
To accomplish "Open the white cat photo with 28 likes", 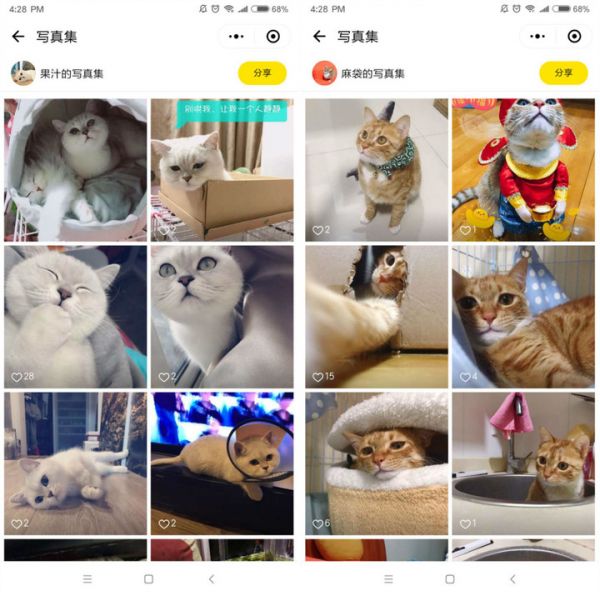I will (x=75, y=316).
